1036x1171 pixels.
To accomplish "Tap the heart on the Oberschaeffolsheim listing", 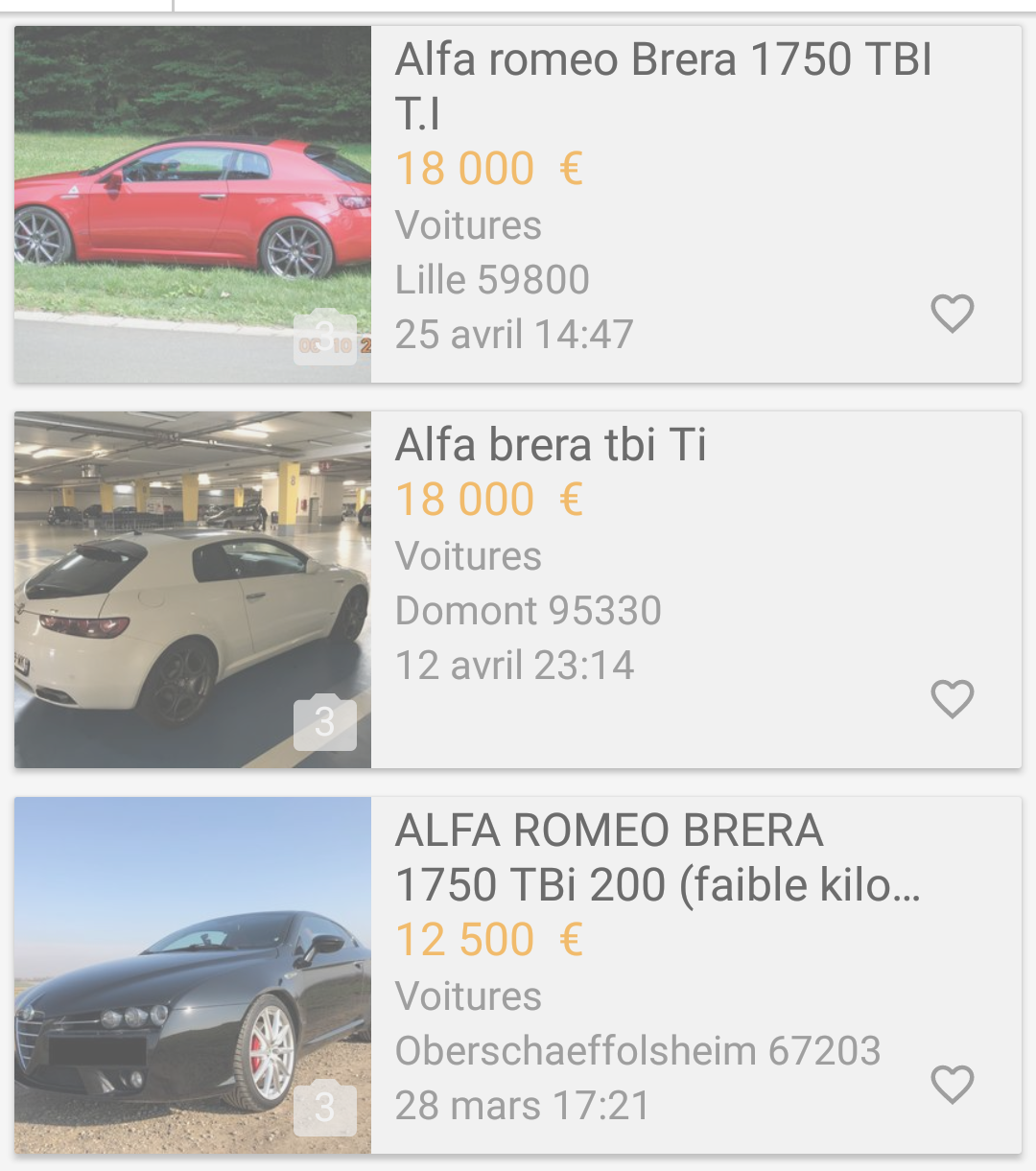I will pyautogui.click(x=952, y=1085).
